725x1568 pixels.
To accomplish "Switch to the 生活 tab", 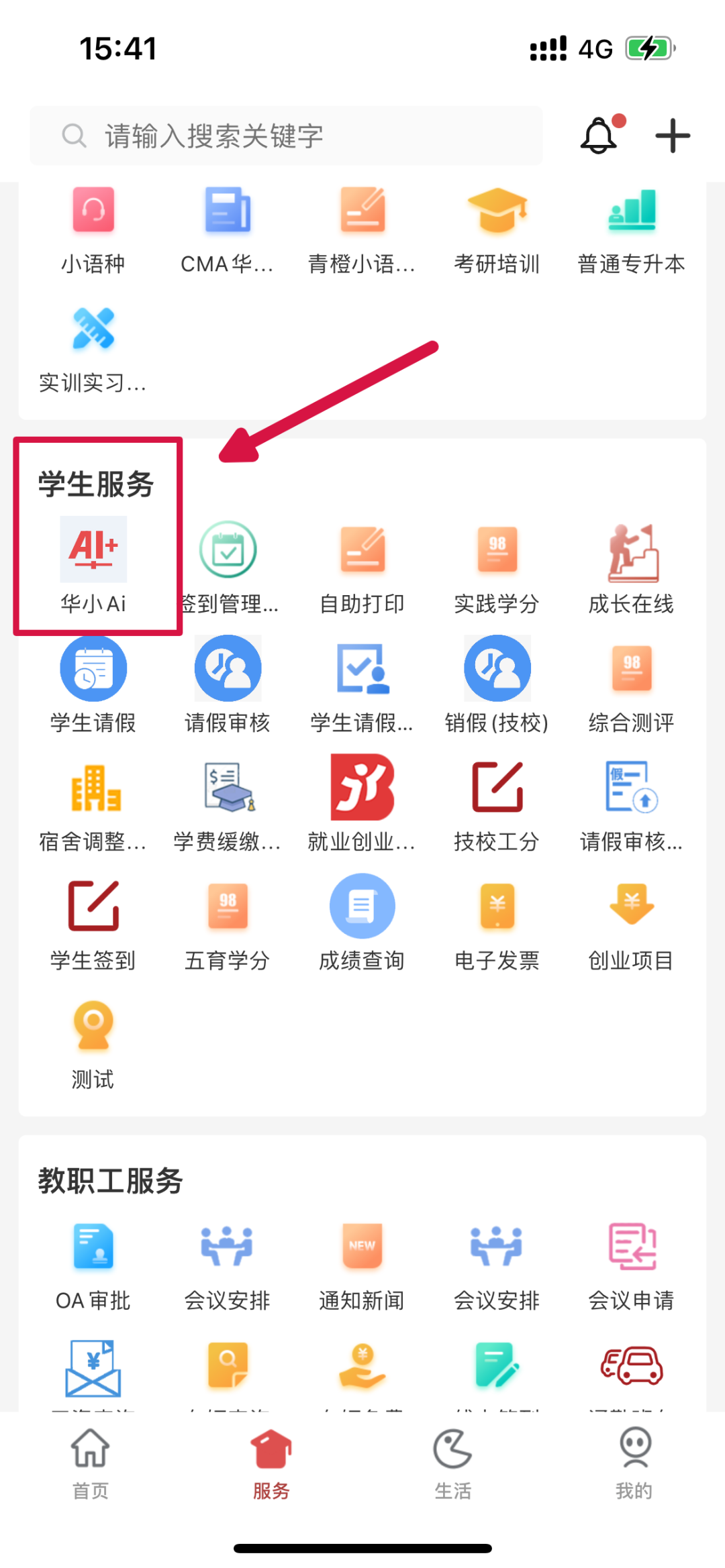I will click(x=452, y=1463).
